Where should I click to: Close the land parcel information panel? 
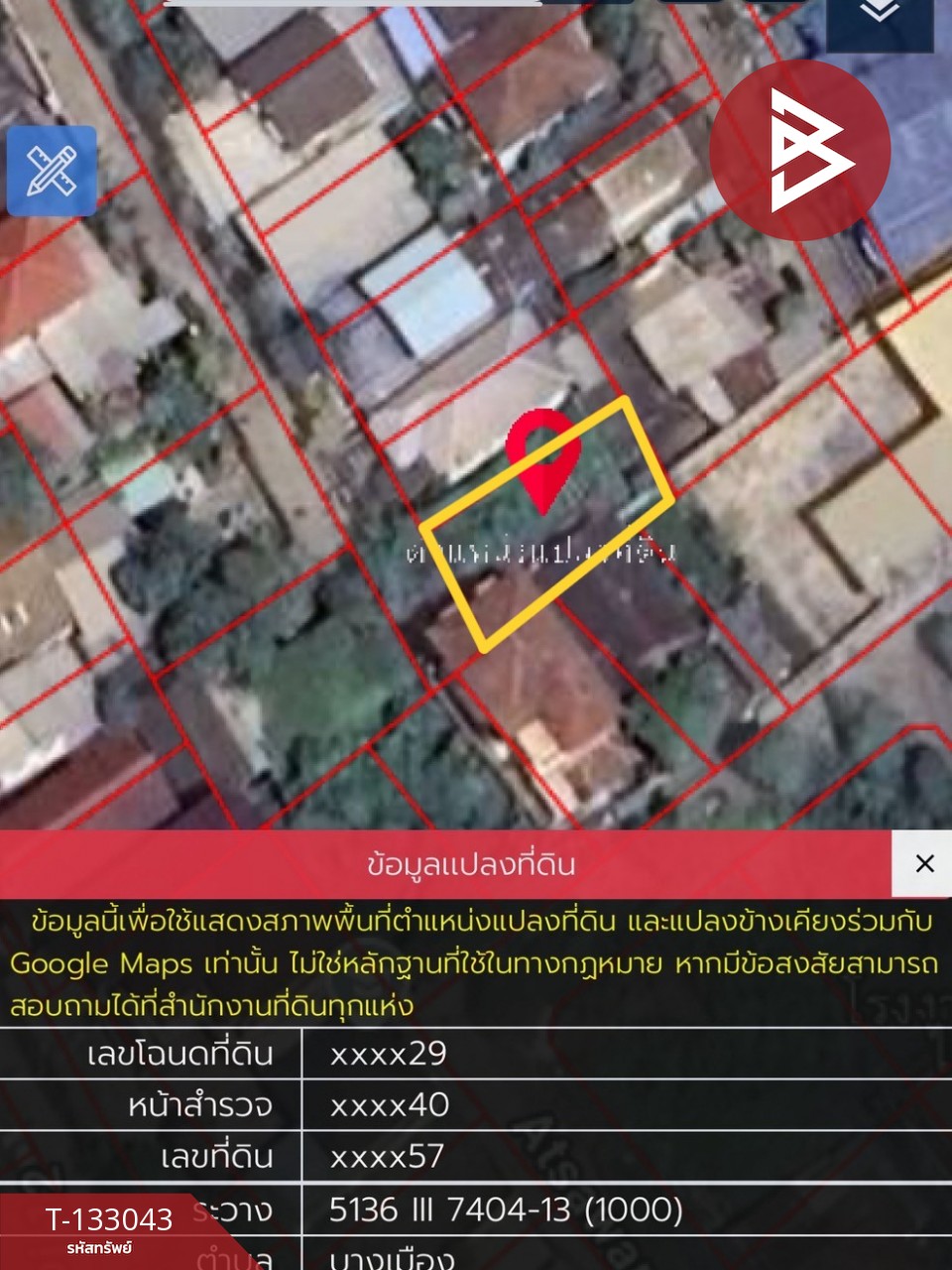point(924,863)
